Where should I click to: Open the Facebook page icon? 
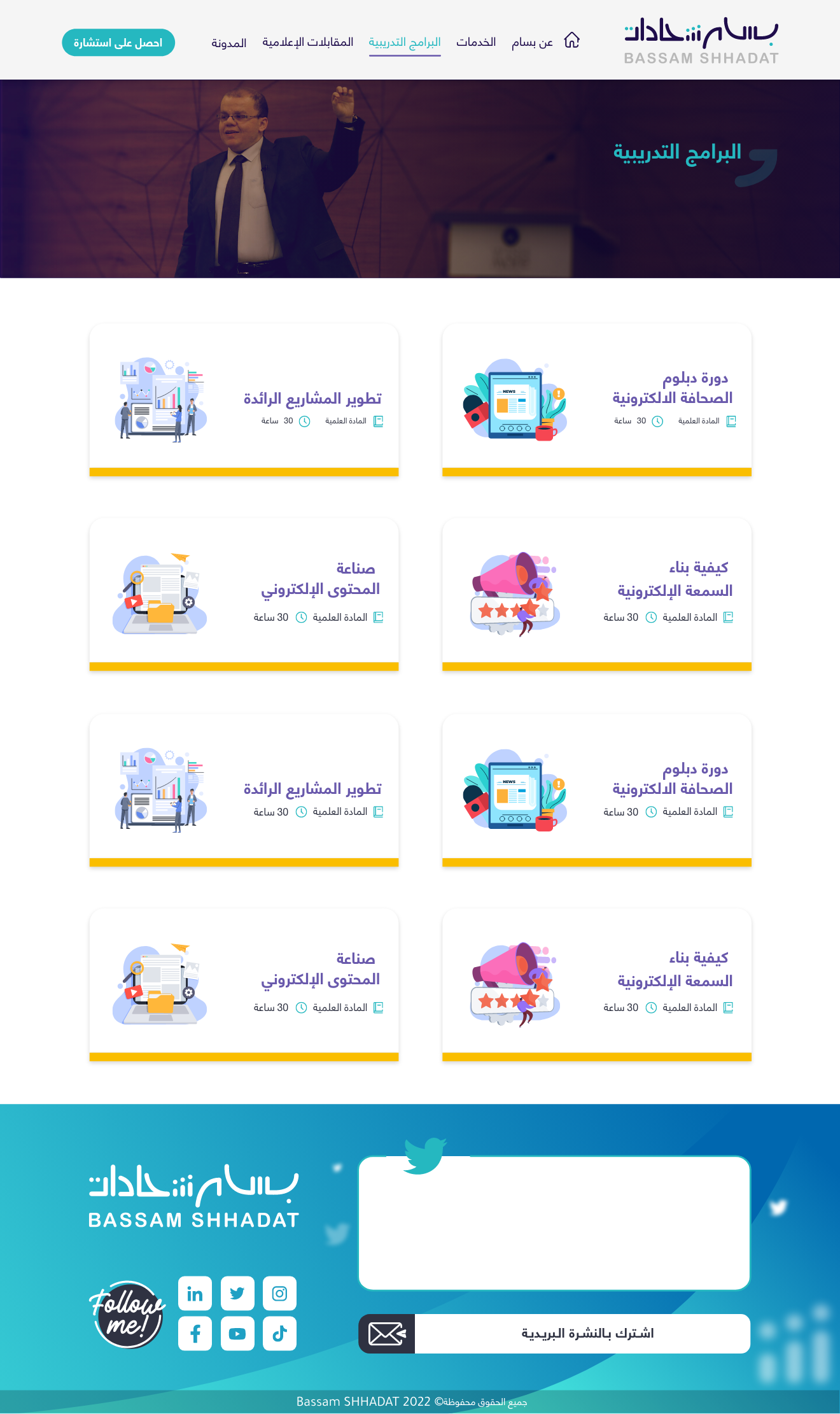[x=195, y=1334]
